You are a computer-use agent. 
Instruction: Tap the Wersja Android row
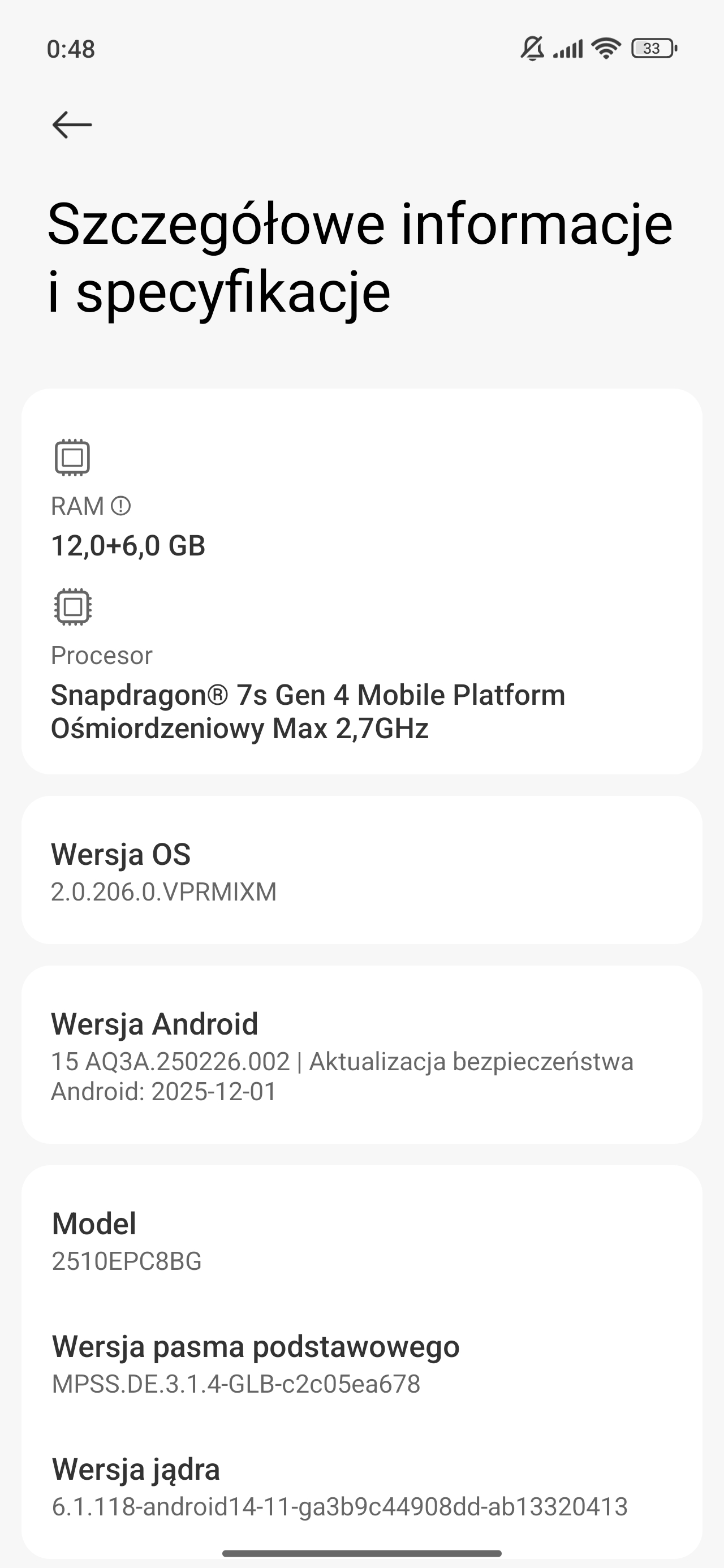click(x=361, y=1056)
